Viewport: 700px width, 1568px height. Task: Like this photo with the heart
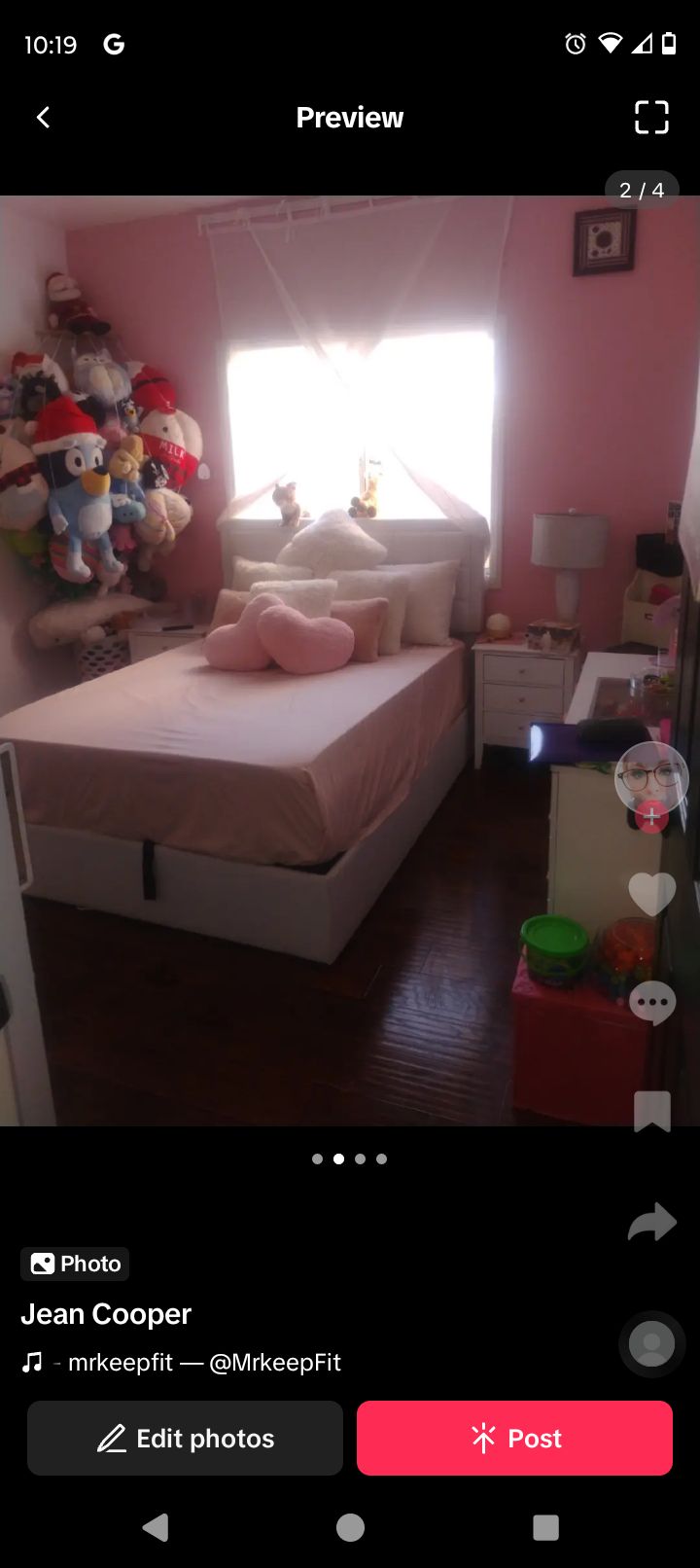(x=651, y=893)
